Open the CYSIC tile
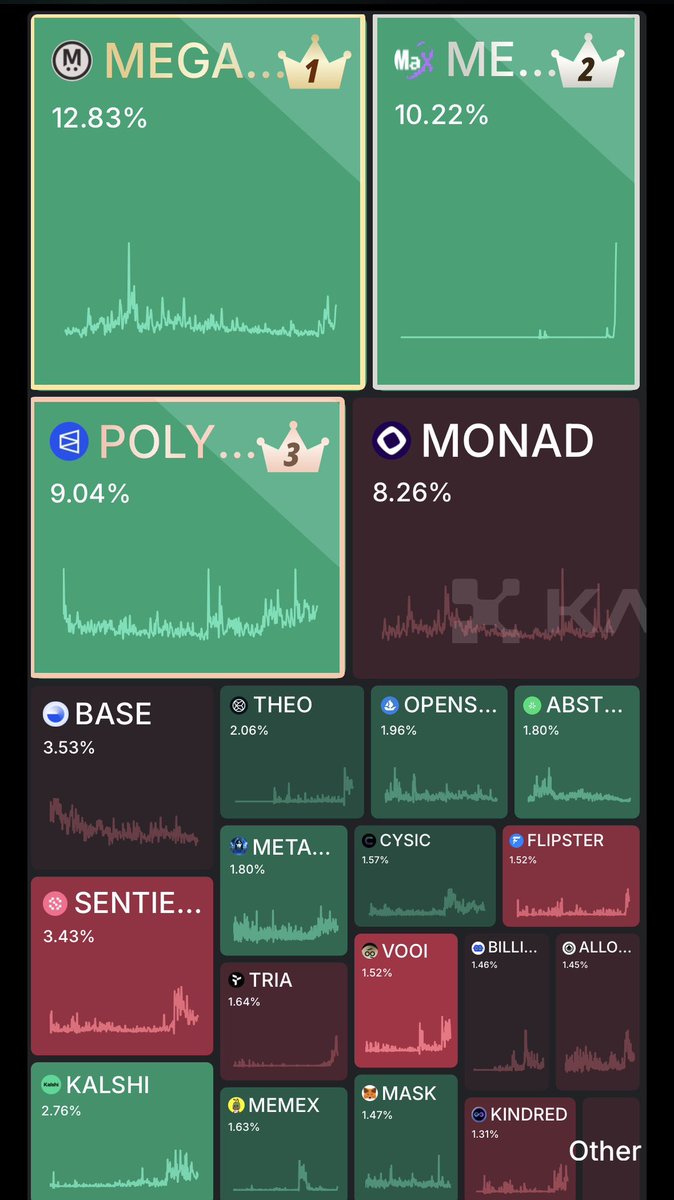 [424, 875]
